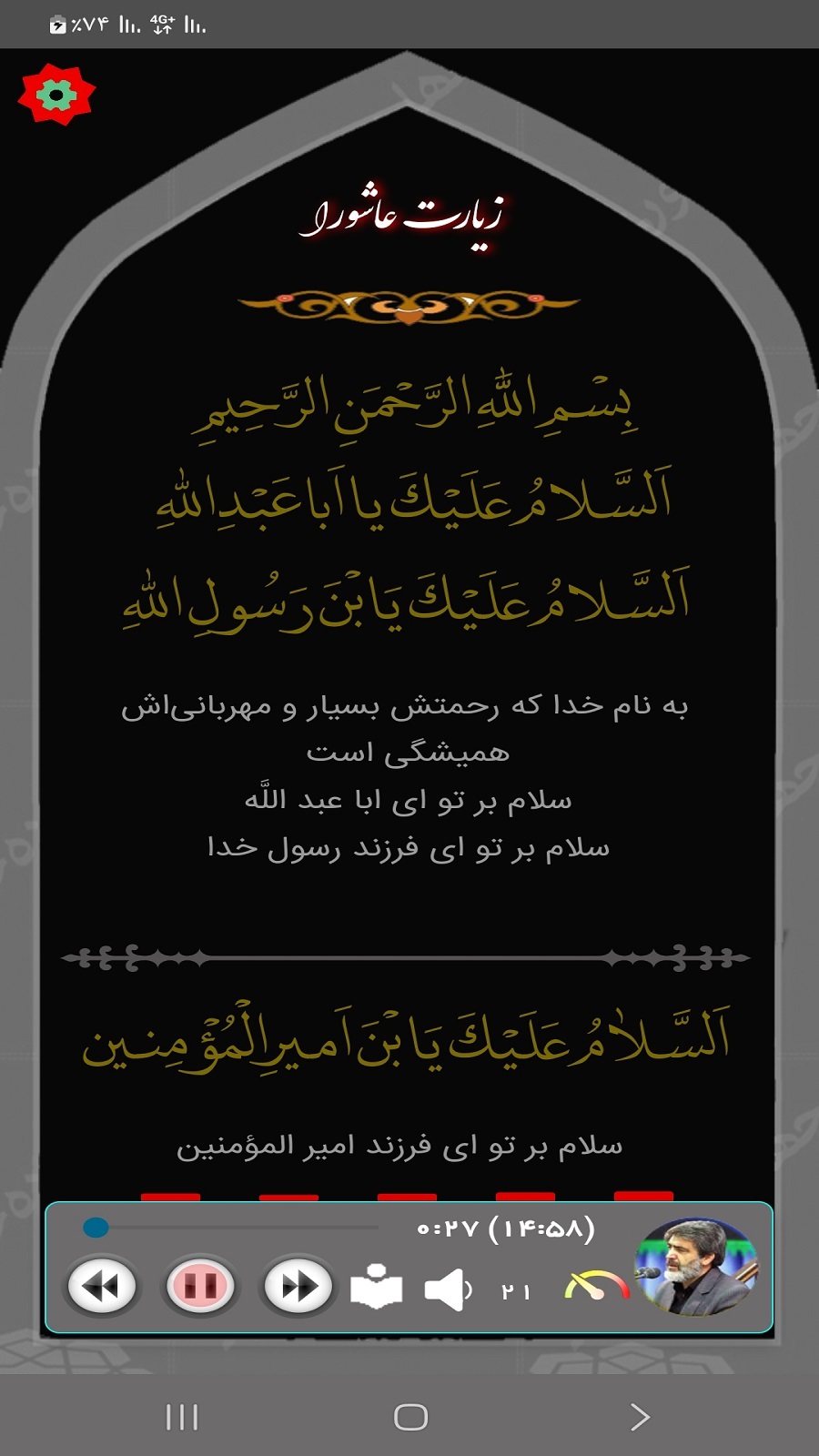Open the playback speed gauge
The height and width of the screenshot is (1456, 819).
click(596, 1286)
